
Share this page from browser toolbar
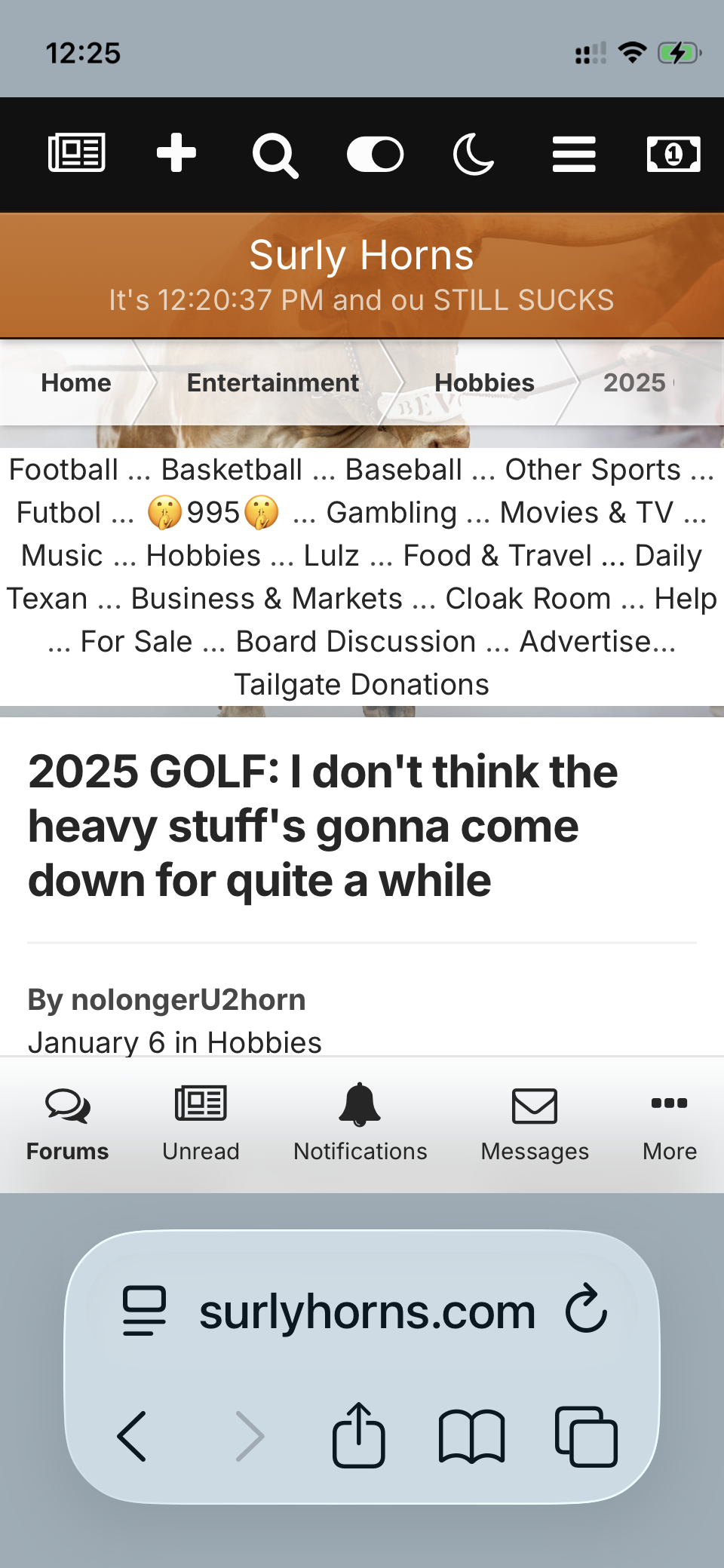click(359, 1435)
